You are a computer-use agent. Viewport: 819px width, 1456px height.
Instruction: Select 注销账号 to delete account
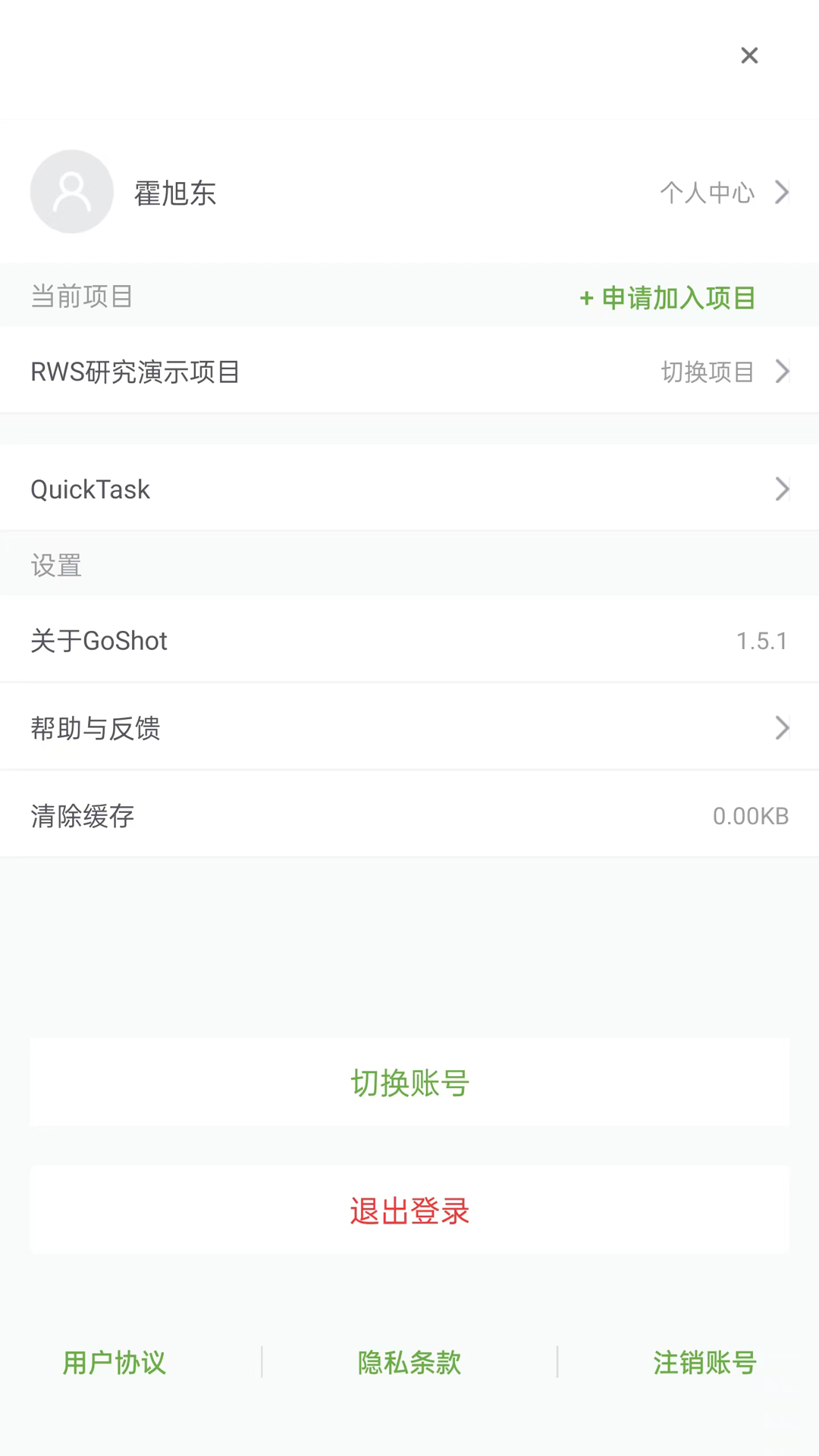point(704,1363)
